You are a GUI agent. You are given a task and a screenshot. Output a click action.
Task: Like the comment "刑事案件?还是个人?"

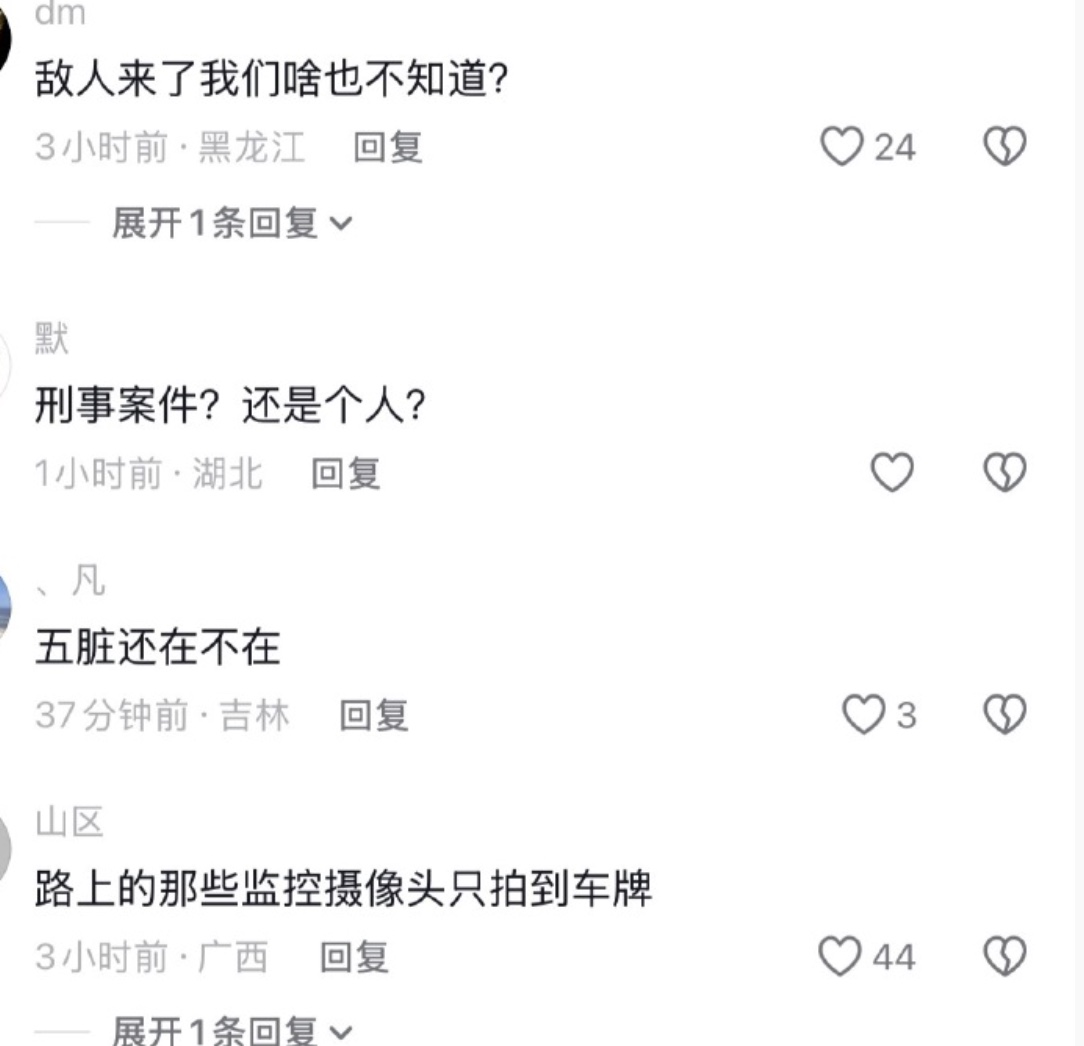[892, 473]
